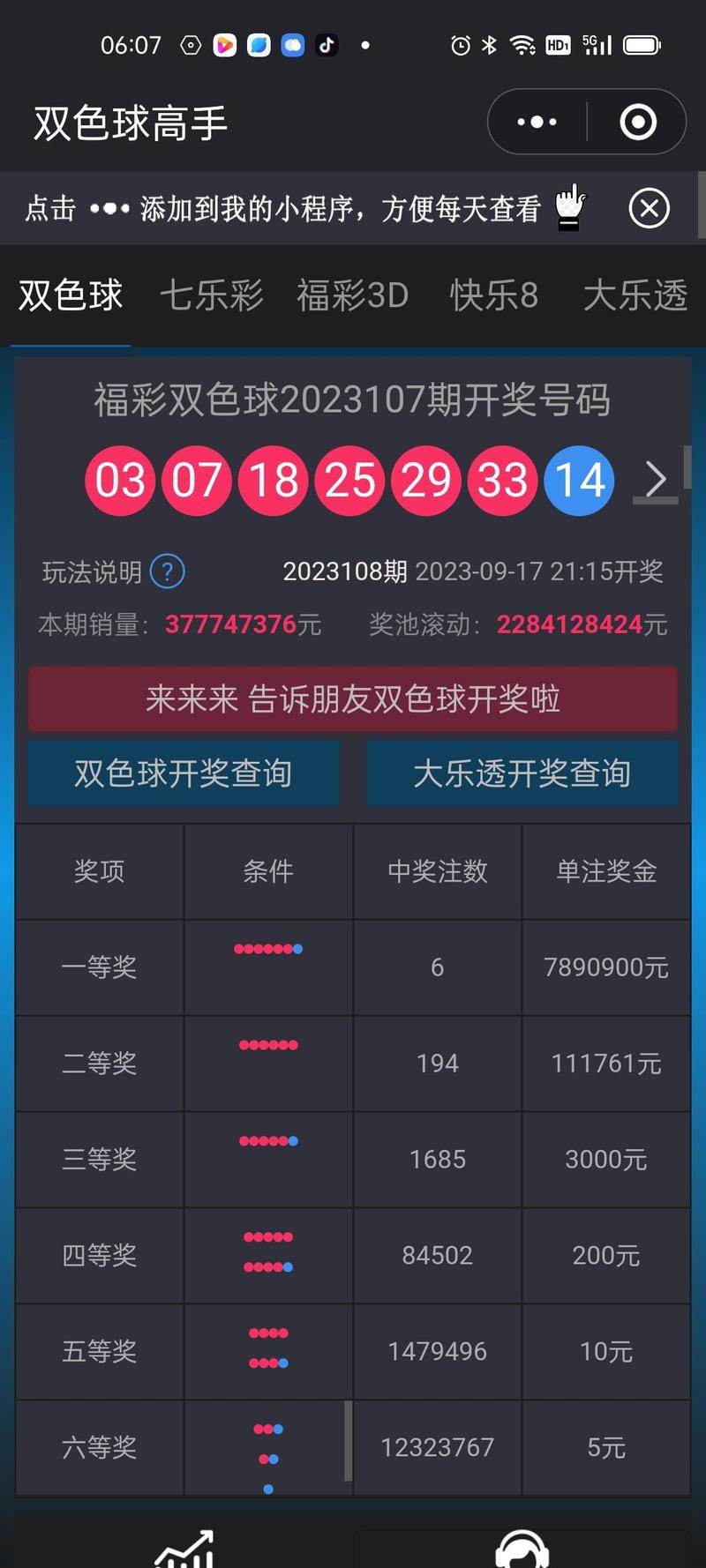Tap the battery level indicator

[642, 45]
